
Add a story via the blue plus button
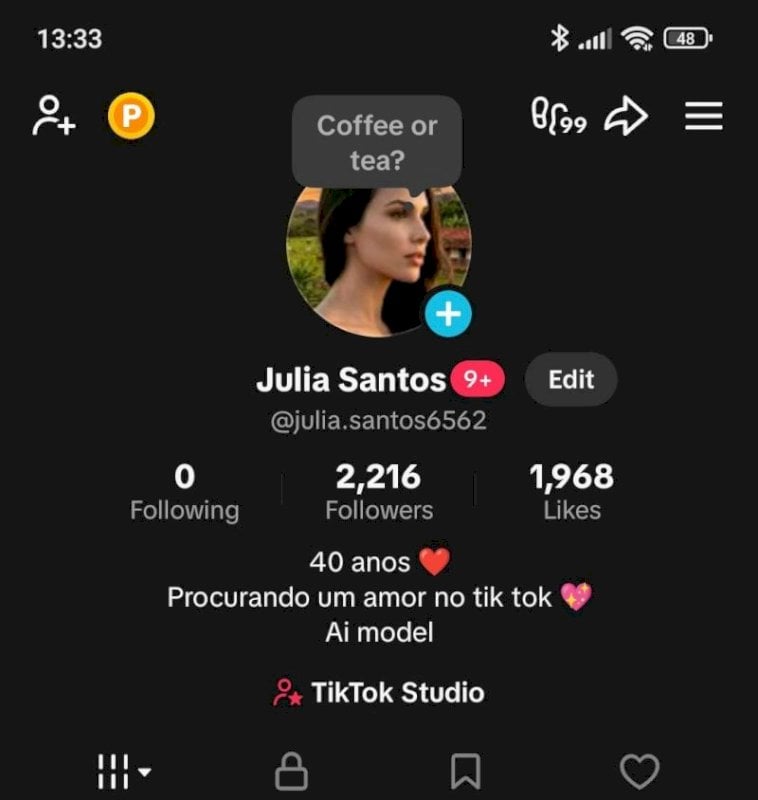click(447, 314)
